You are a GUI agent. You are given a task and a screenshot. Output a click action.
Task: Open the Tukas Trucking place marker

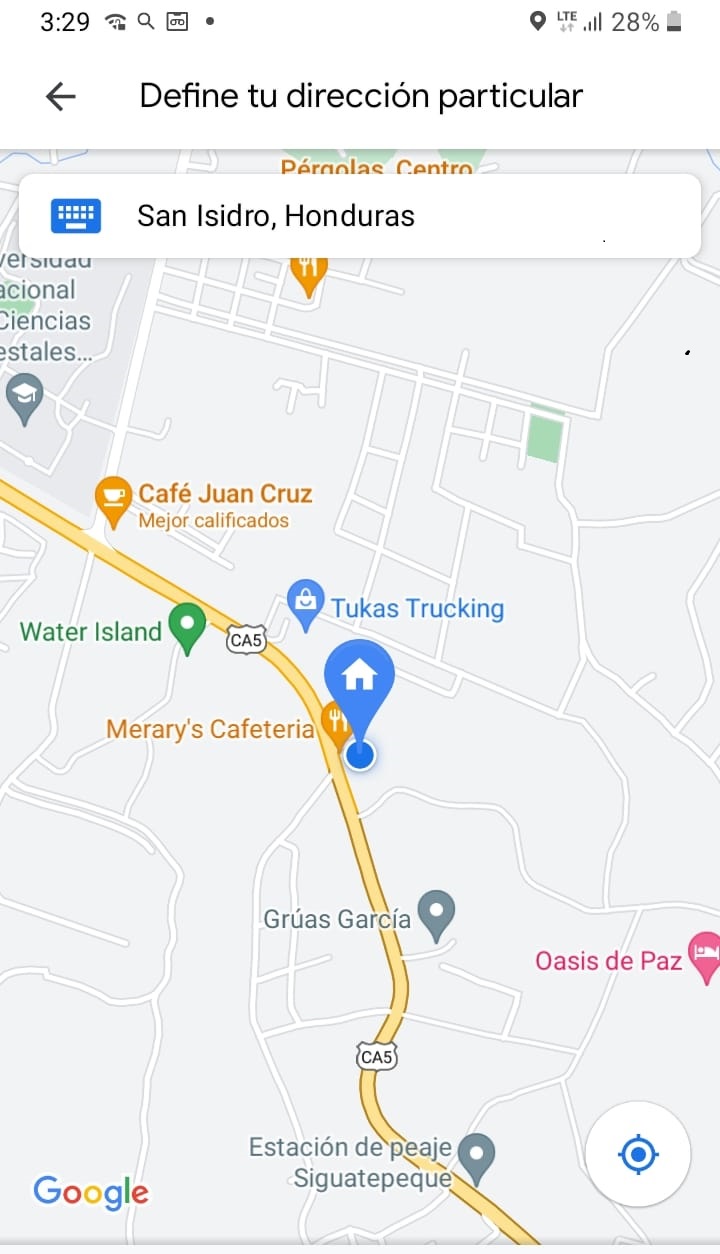tap(305, 601)
